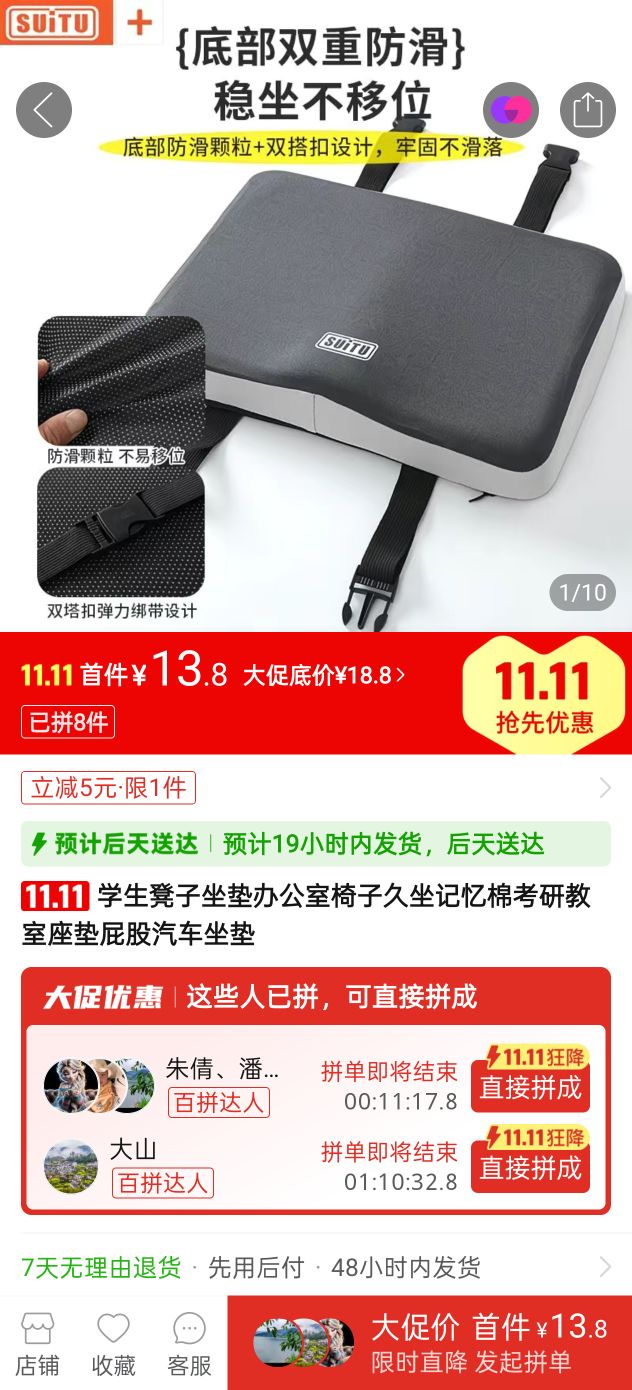
Task: Open the 立减5元·限1件 coupon row
Action: tap(108, 788)
